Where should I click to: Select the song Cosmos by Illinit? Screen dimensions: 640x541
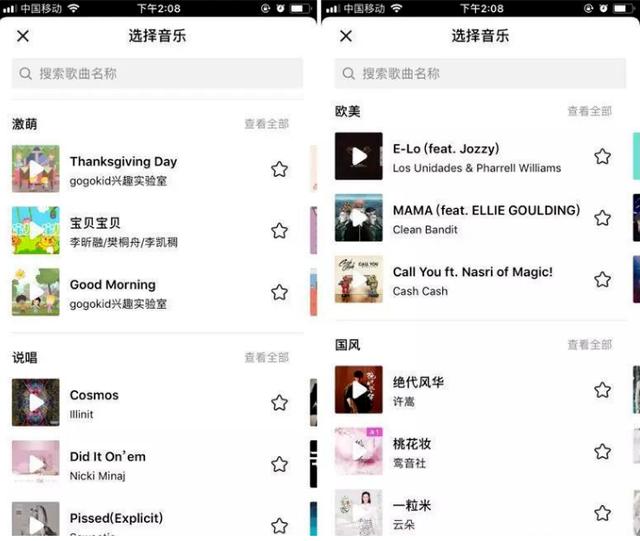(x=94, y=402)
